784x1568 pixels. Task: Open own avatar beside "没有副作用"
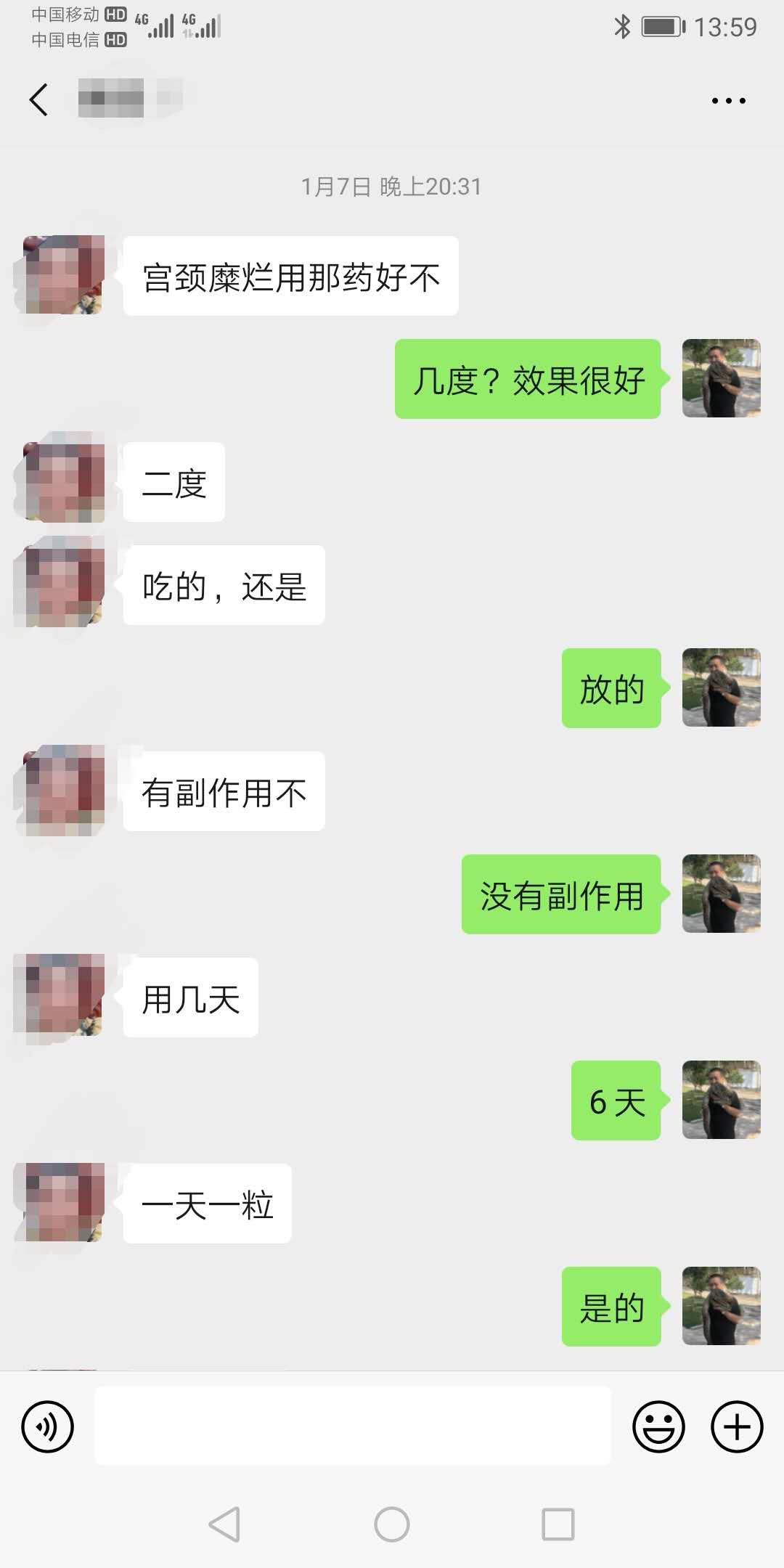click(721, 894)
